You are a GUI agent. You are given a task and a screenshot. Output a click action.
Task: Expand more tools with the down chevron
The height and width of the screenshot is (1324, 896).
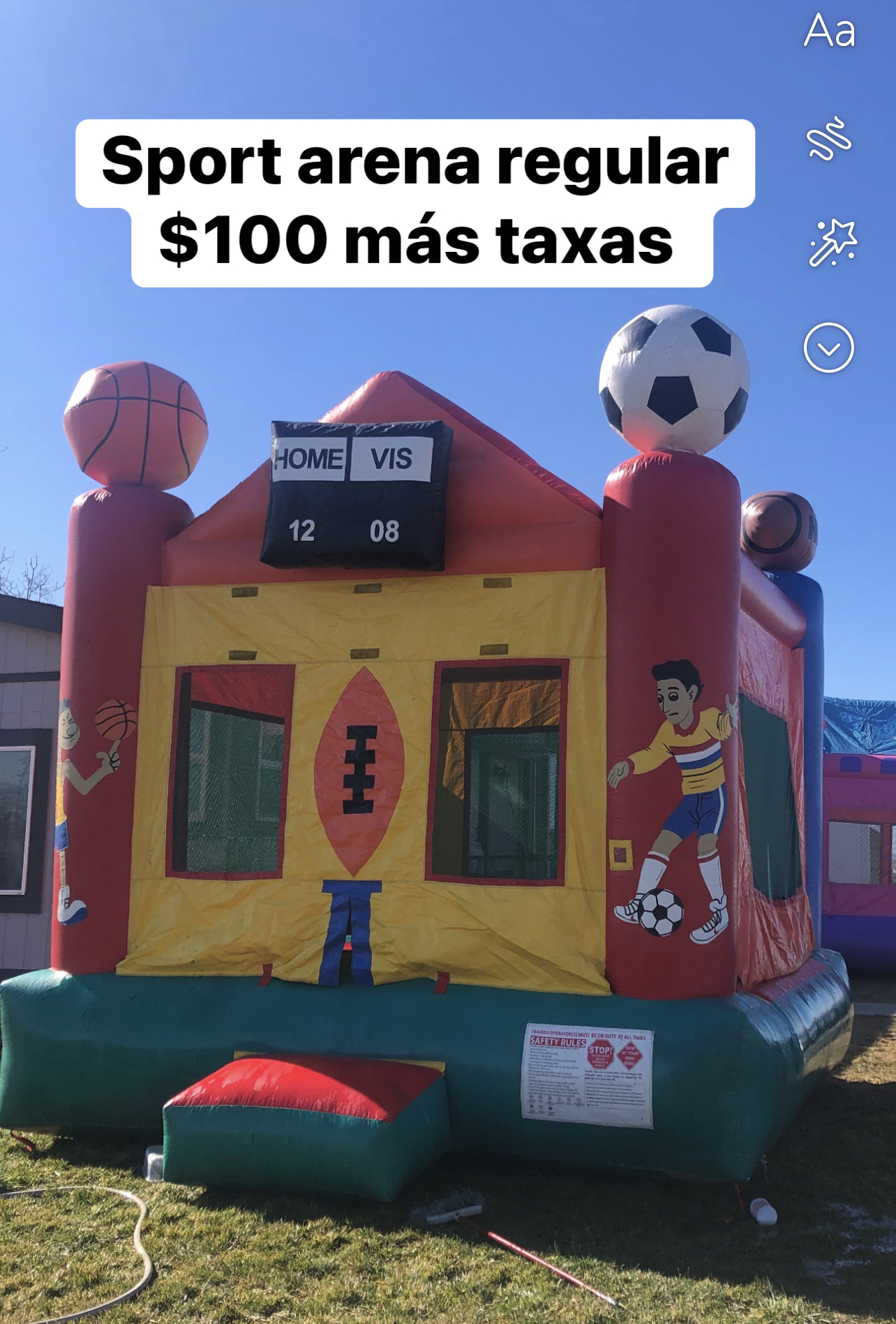pos(829,348)
